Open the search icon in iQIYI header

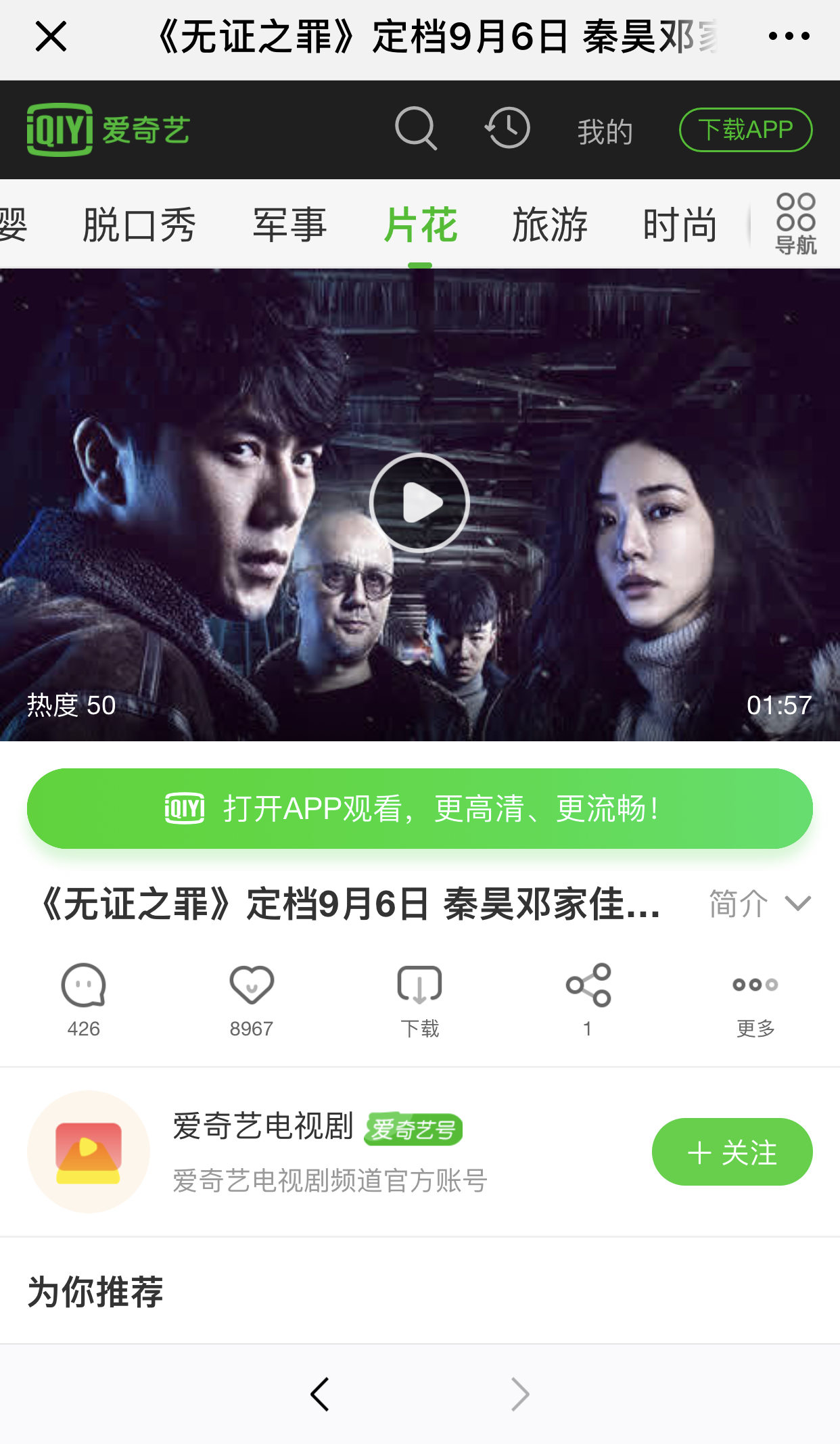tap(415, 129)
